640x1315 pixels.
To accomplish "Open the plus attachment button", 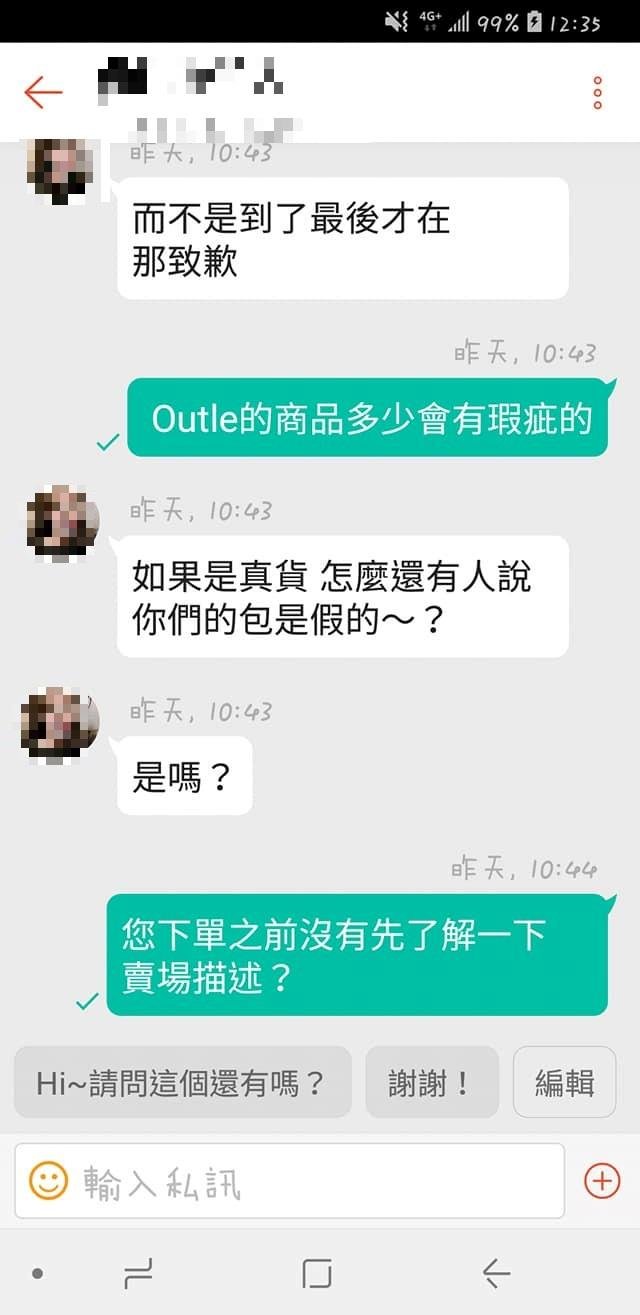I will tap(601, 1181).
